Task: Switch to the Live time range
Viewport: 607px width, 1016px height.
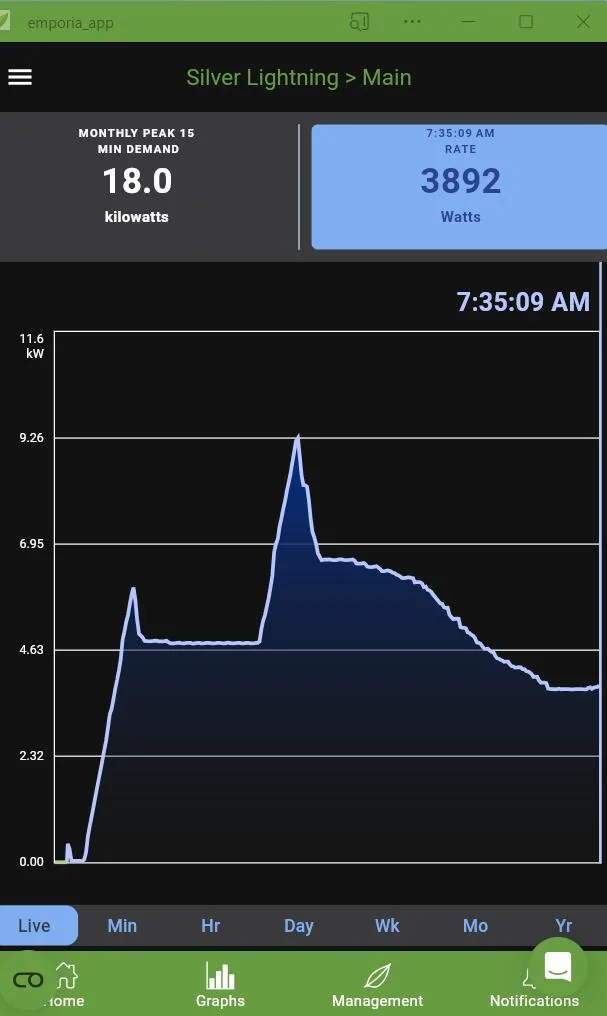Action: click(35, 925)
